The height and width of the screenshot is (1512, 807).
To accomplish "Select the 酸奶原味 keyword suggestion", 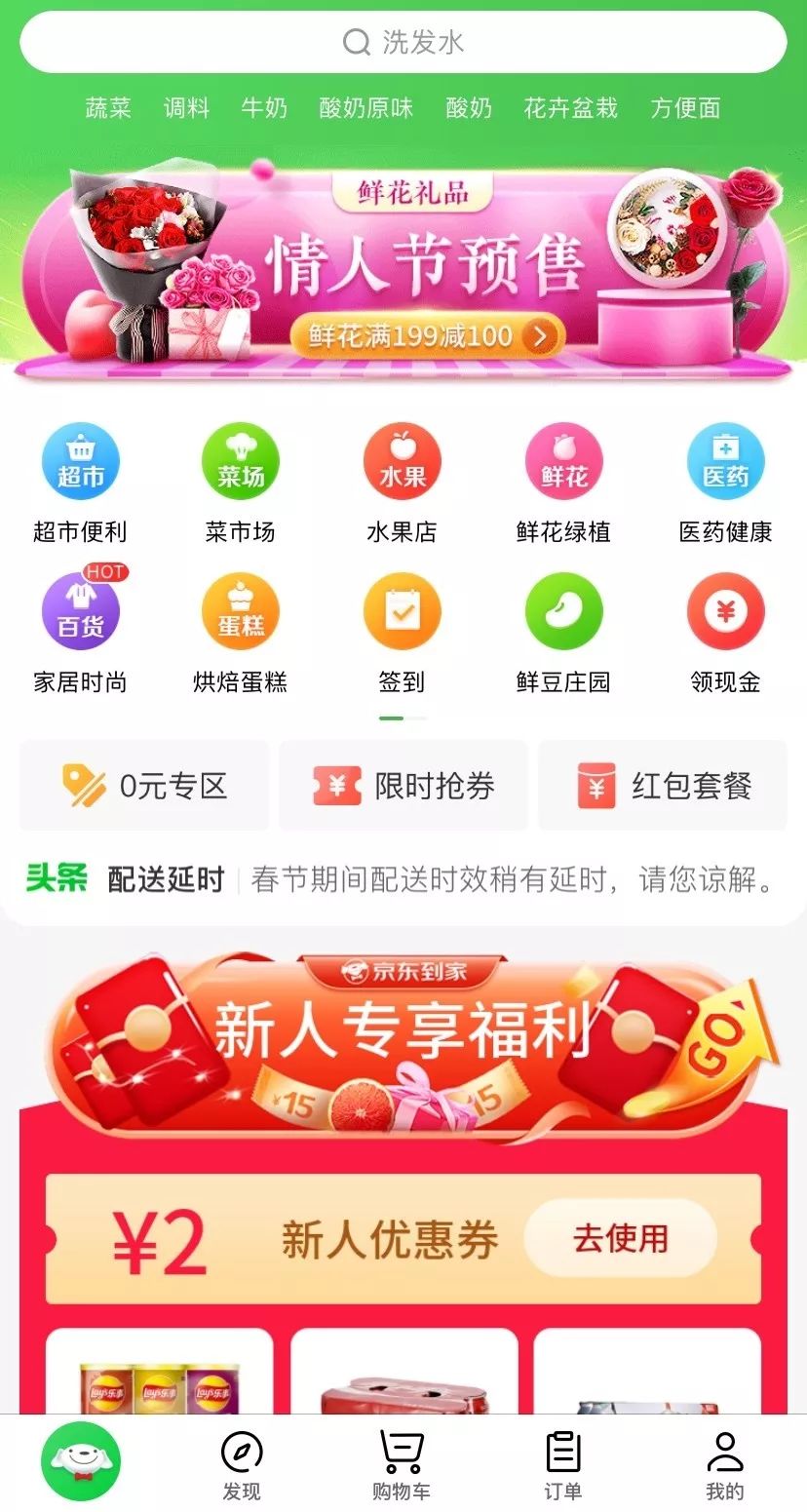I will click(x=365, y=107).
